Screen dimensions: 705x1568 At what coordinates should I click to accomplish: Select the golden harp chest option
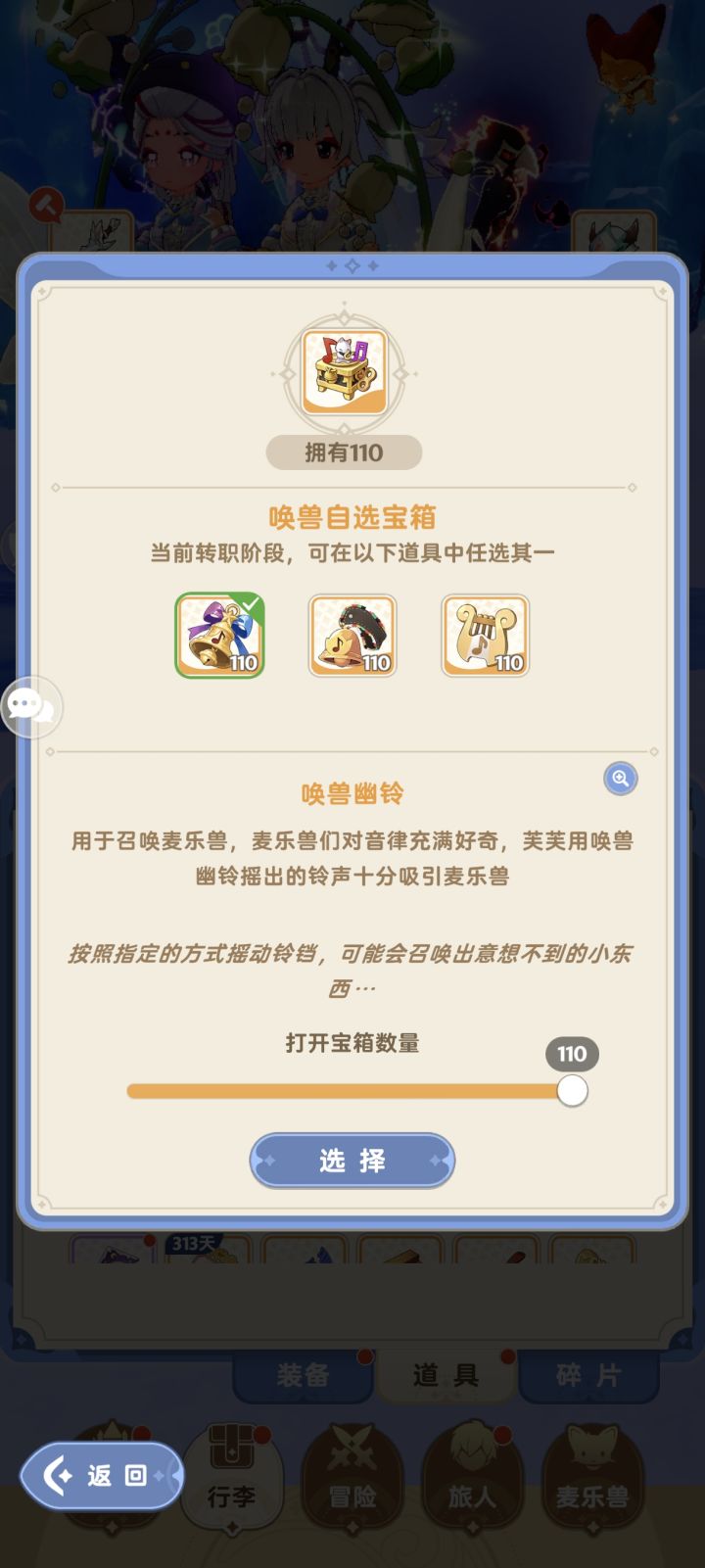pos(485,635)
